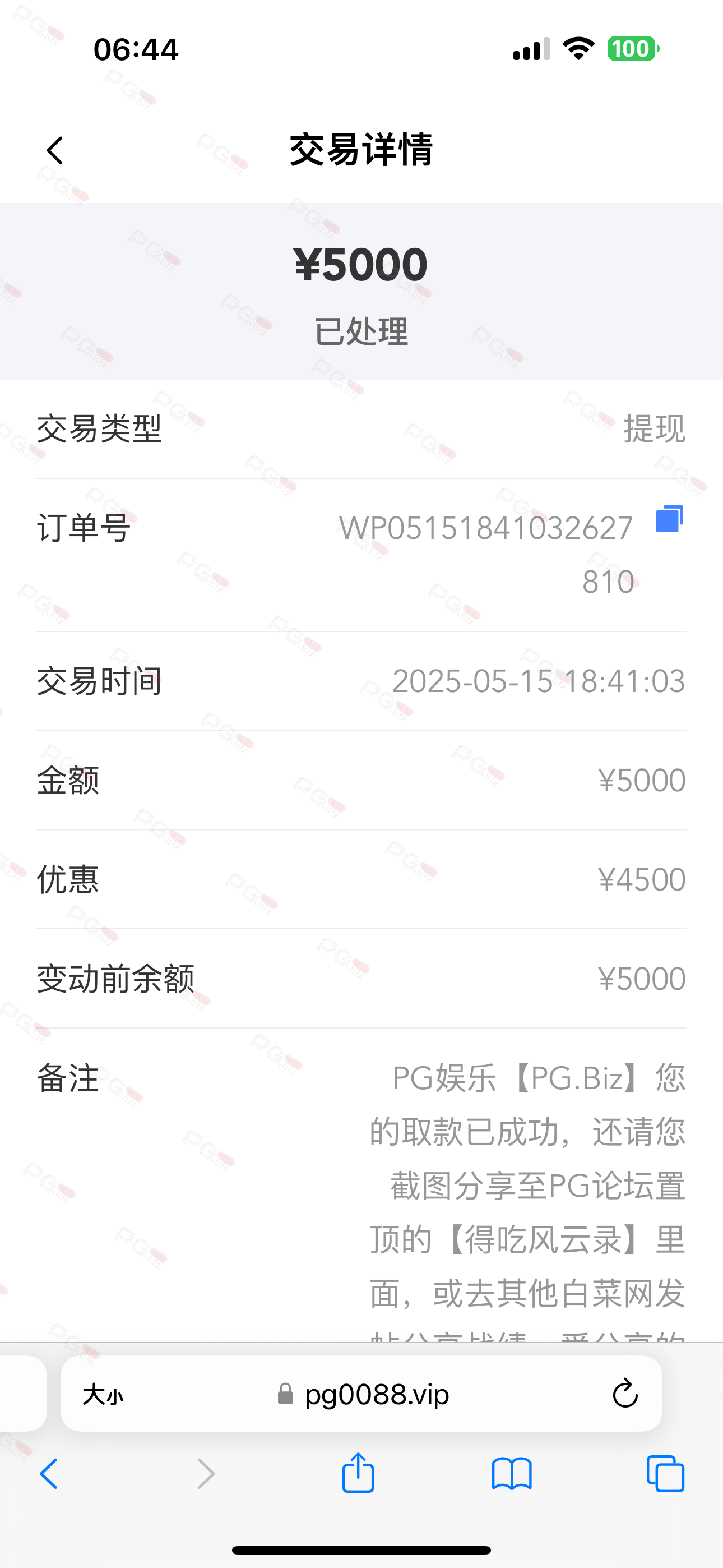Go to the previous browser page
This screenshot has height=1568, width=723.
tap(49, 1474)
